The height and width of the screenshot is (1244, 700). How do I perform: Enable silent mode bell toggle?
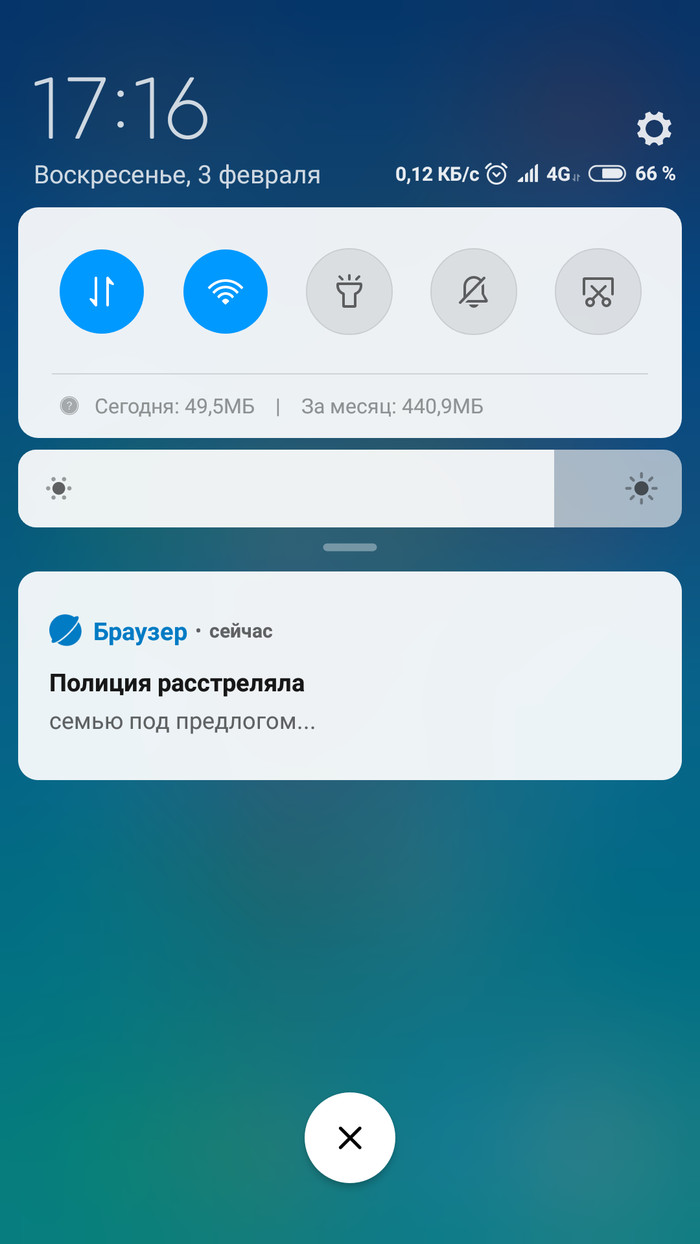(473, 291)
